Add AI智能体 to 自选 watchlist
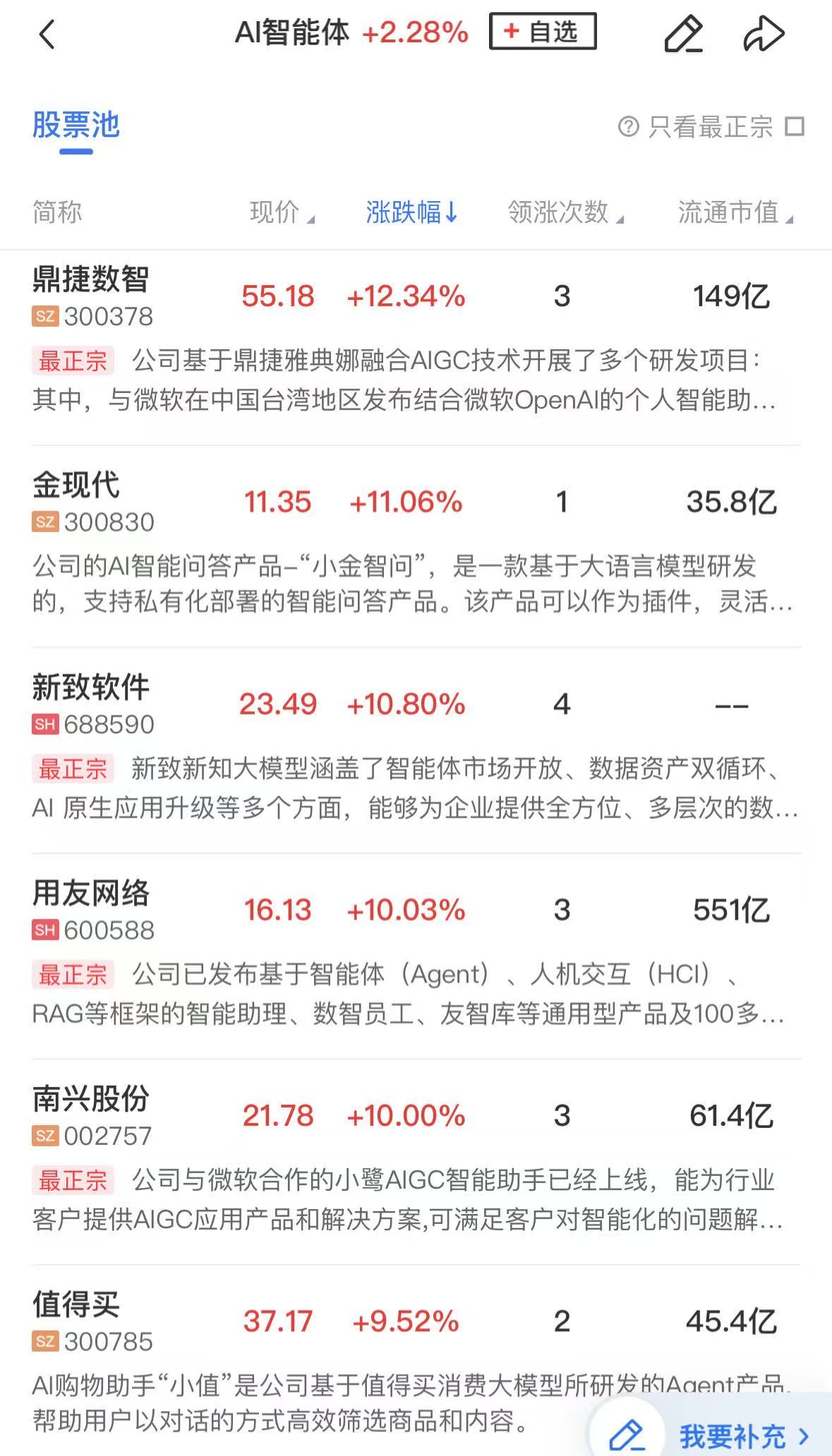This screenshot has height=1456, width=832. coord(542,32)
